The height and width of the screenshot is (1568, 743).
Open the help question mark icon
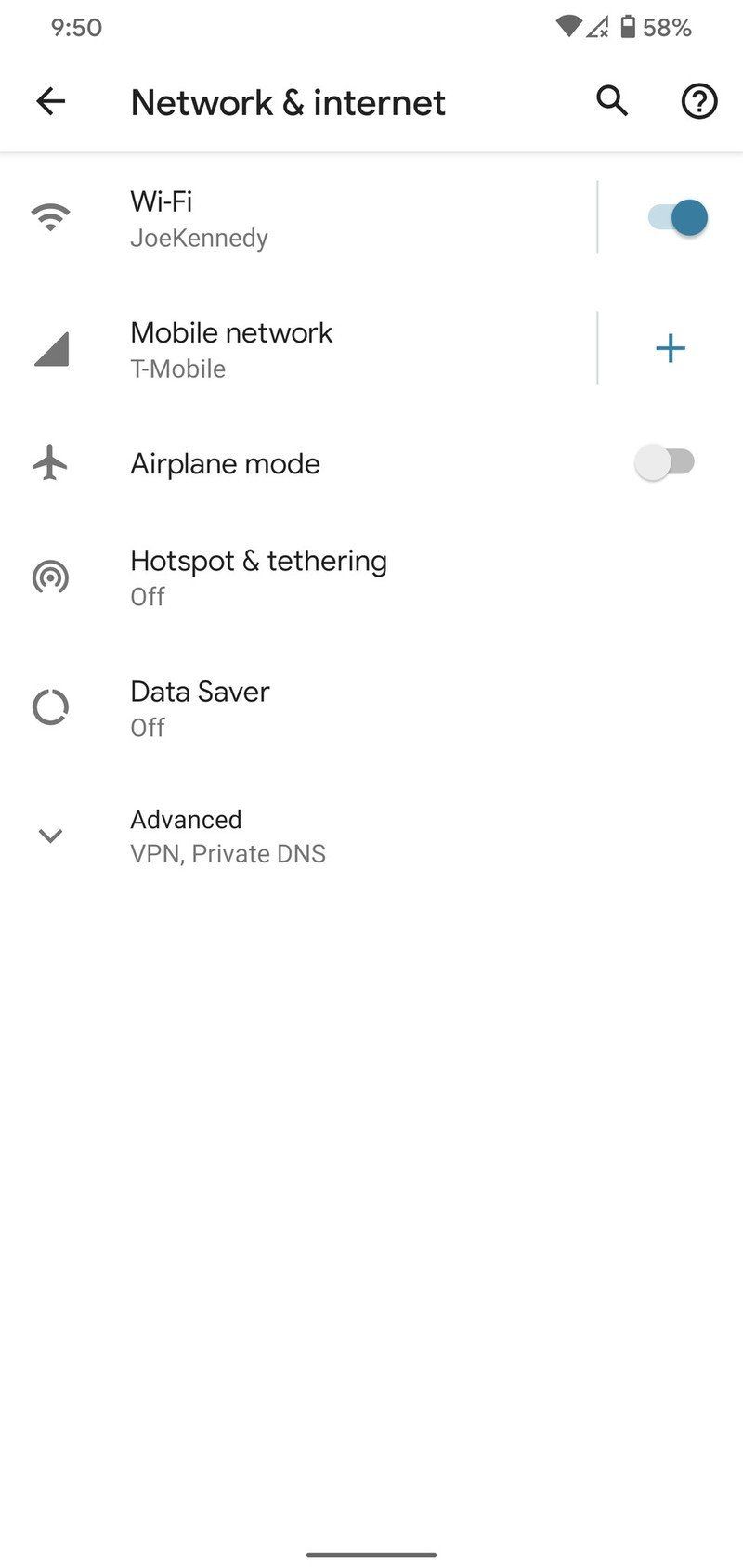698,101
